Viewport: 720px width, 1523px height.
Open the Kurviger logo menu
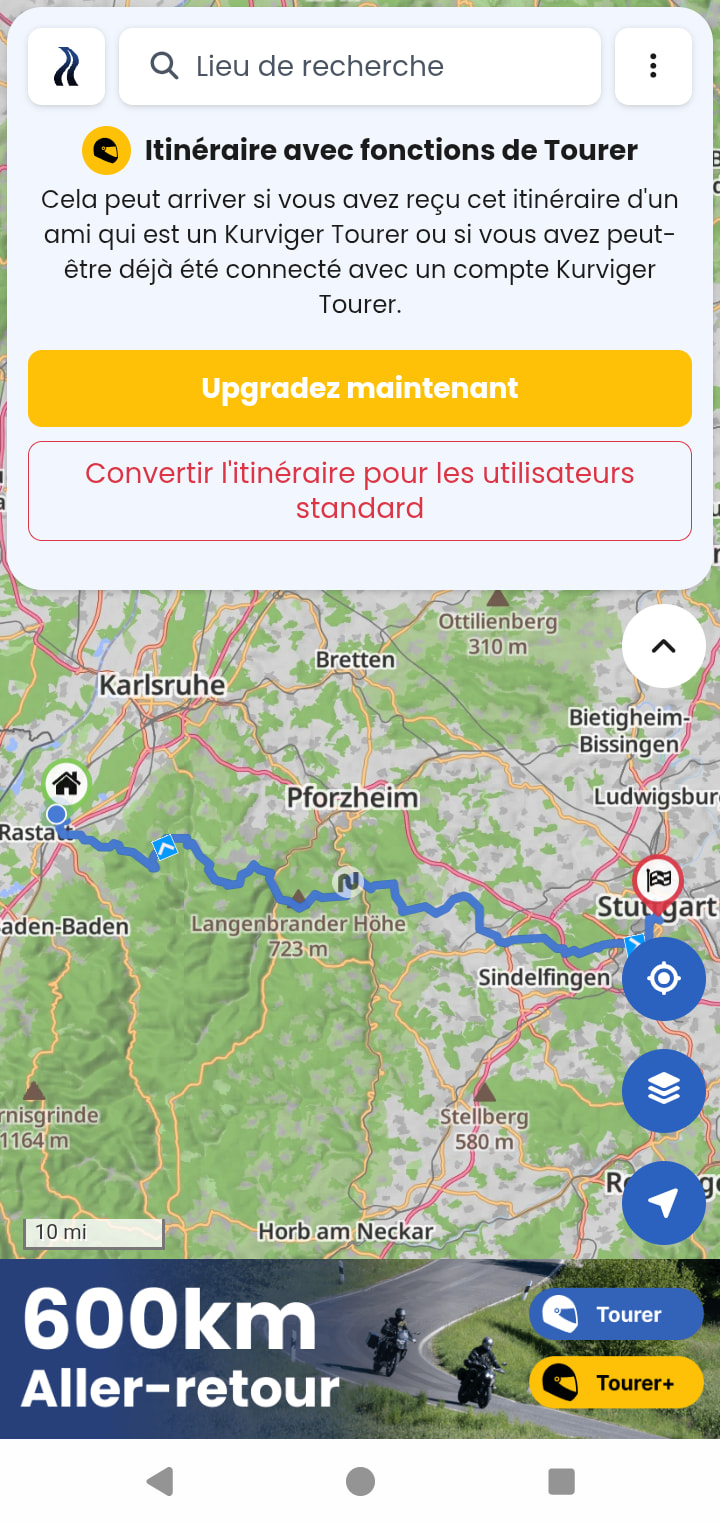pos(66,67)
